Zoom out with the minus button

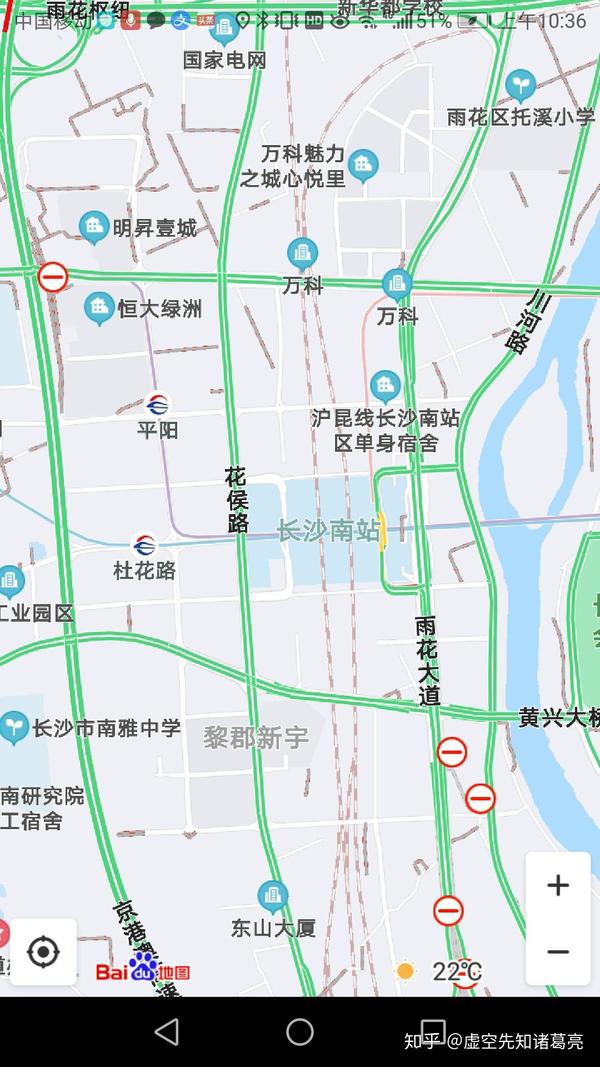click(x=558, y=951)
